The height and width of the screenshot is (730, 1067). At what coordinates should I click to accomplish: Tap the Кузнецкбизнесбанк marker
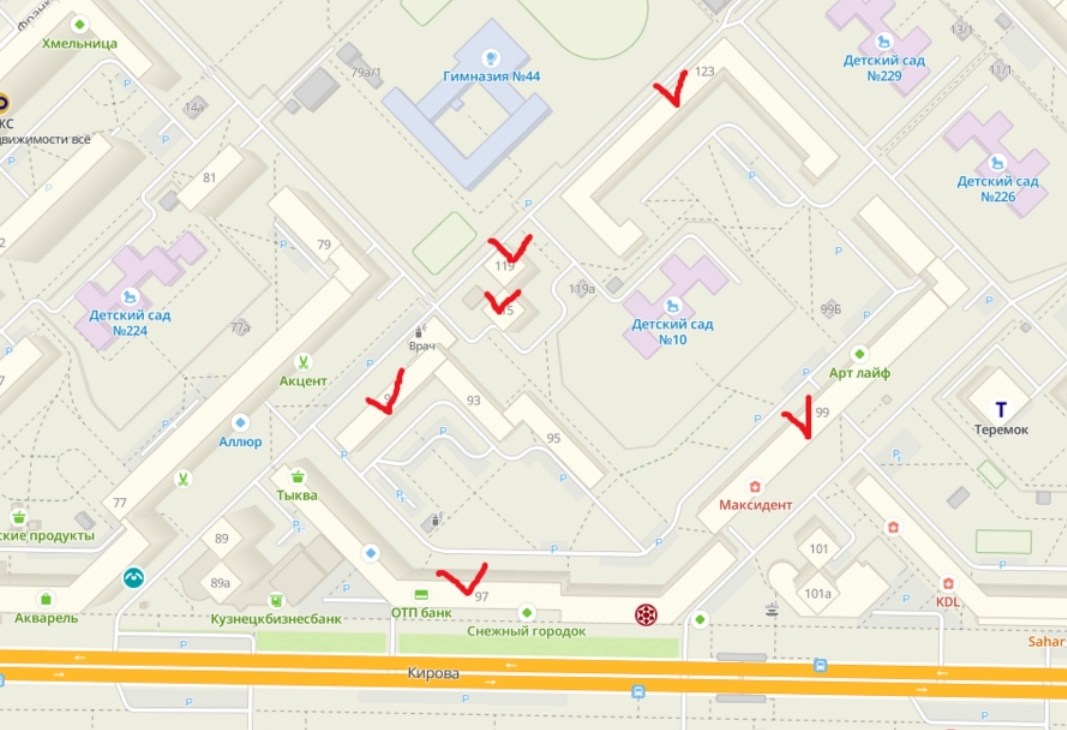276,600
